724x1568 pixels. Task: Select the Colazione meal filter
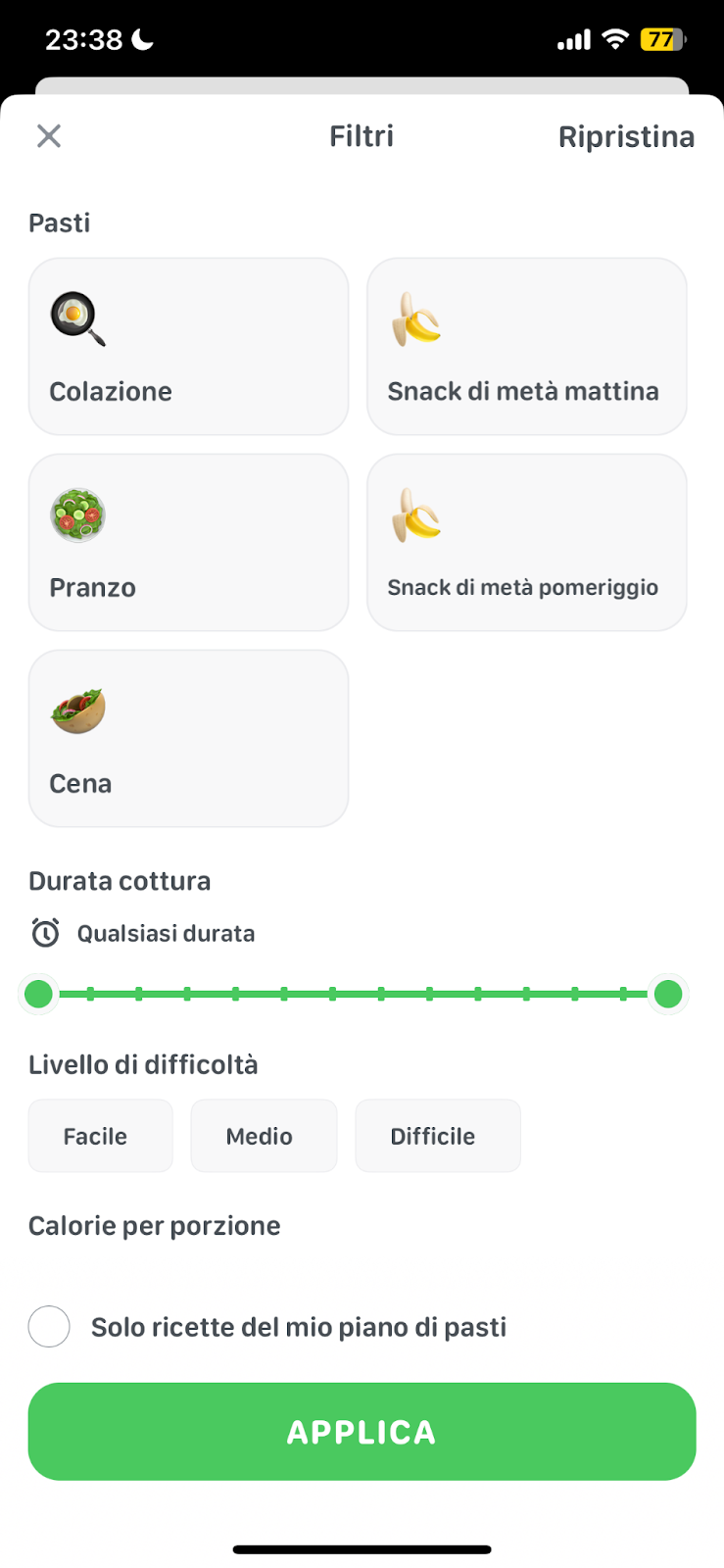coord(189,347)
